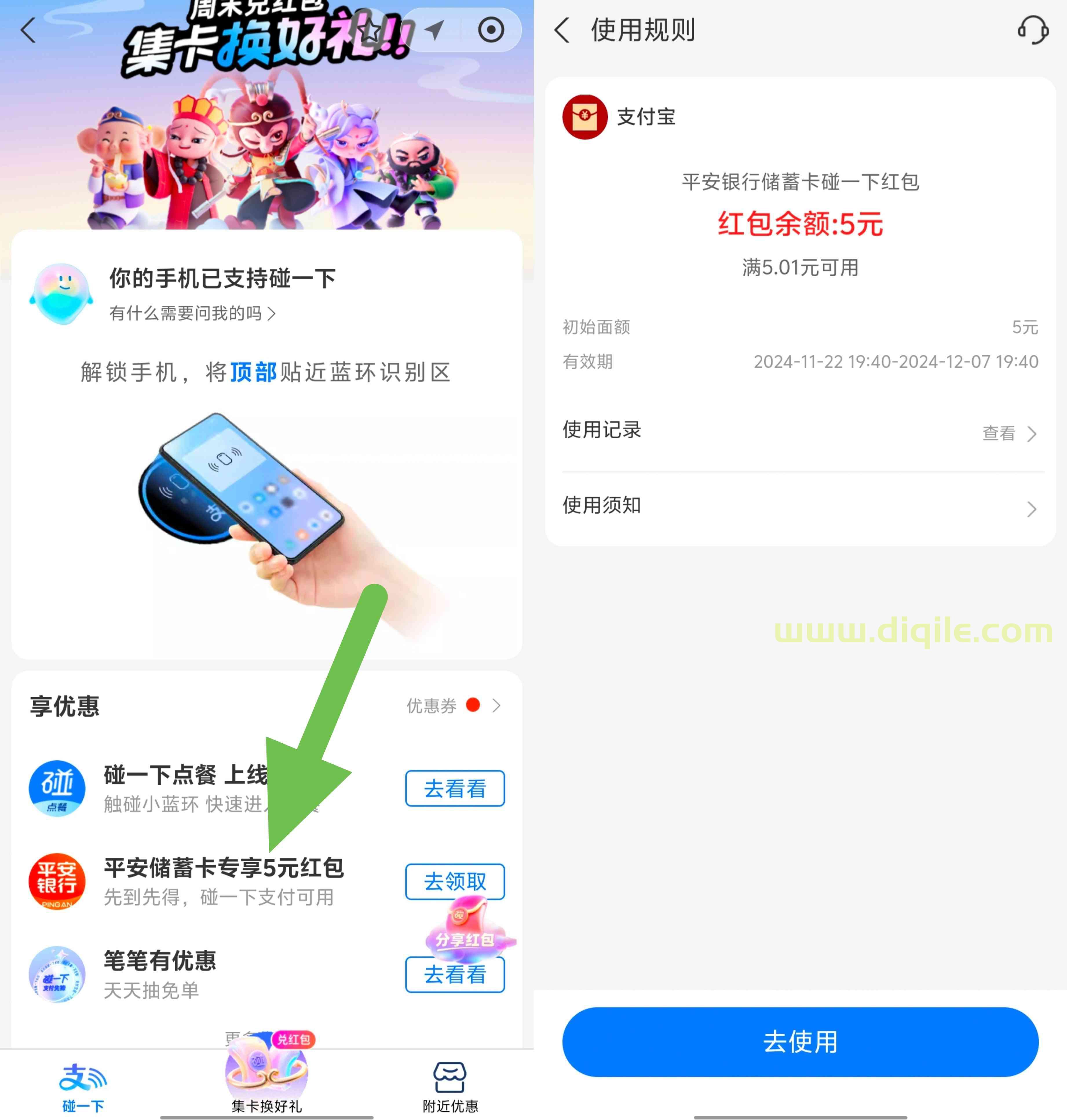Open the 使用须知 row
1067x1120 pixels.
click(x=800, y=506)
